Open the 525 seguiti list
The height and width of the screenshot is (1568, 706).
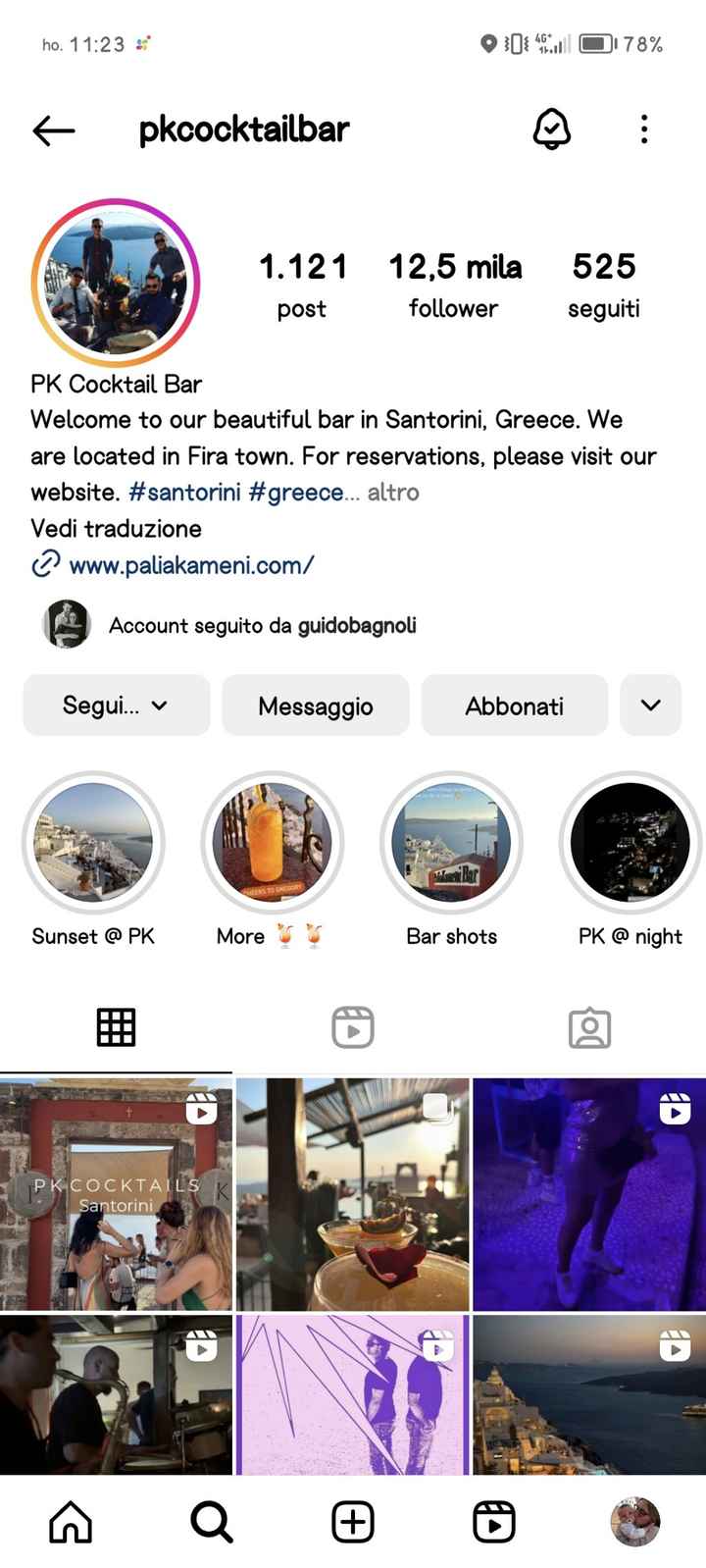[604, 285]
